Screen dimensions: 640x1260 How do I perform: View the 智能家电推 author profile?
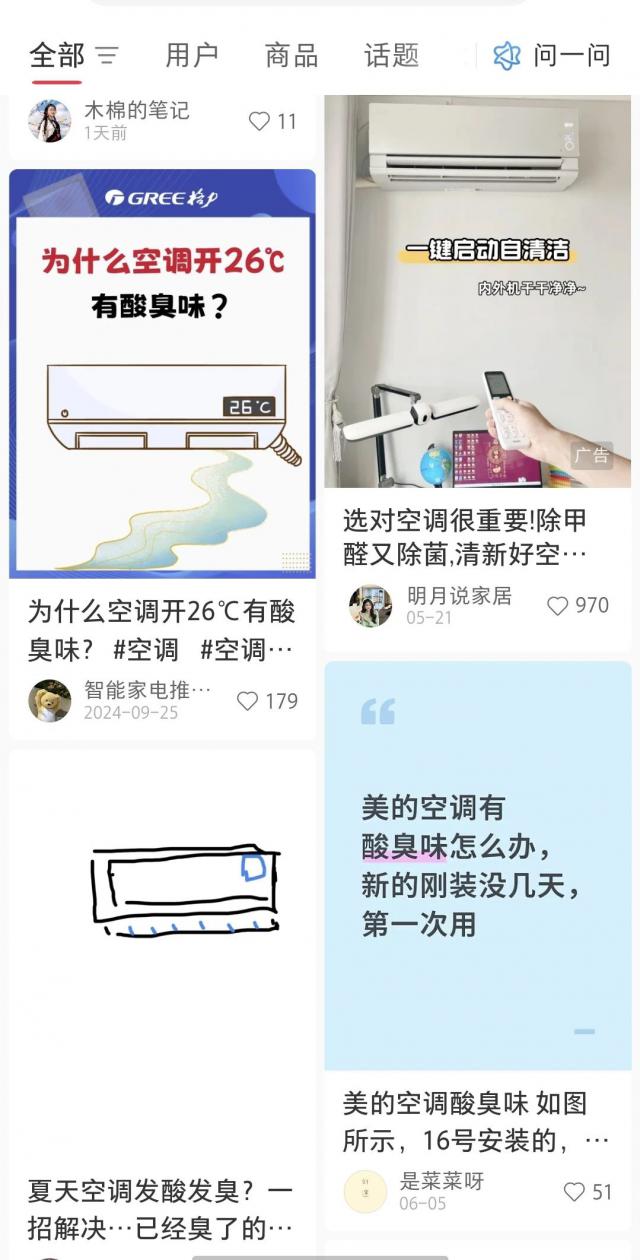(49, 701)
